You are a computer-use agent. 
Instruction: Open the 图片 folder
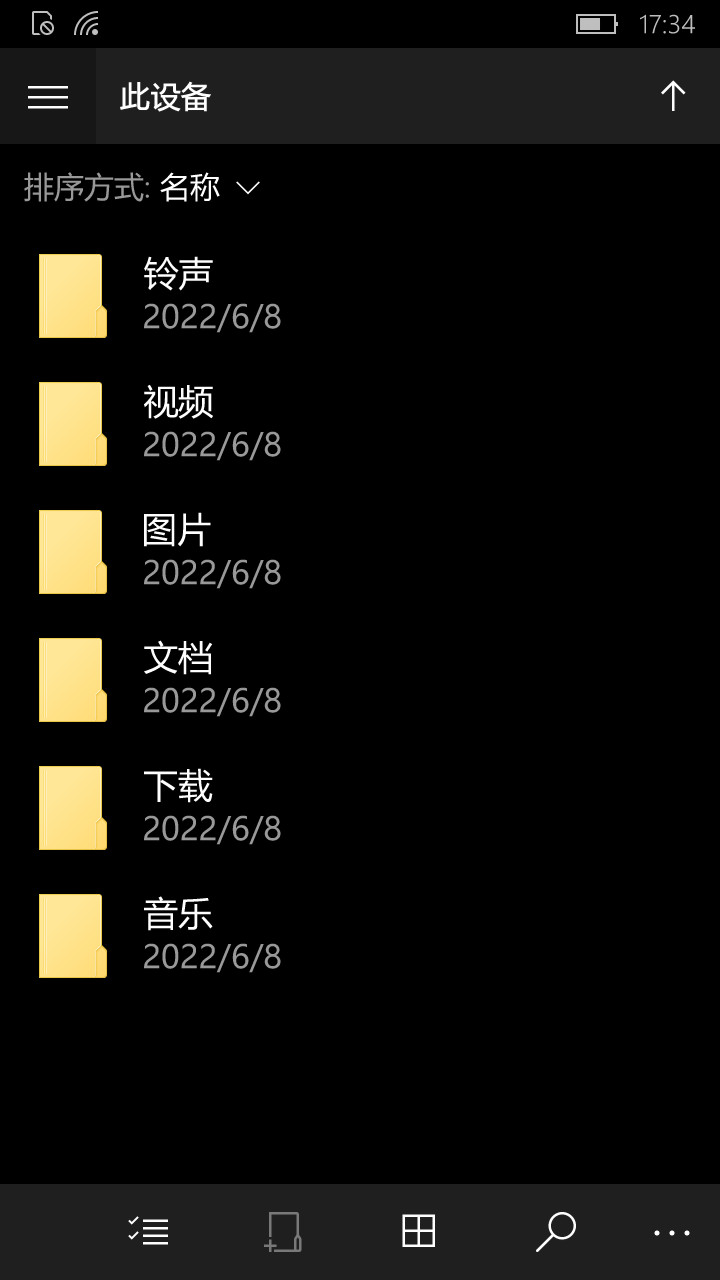360,552
